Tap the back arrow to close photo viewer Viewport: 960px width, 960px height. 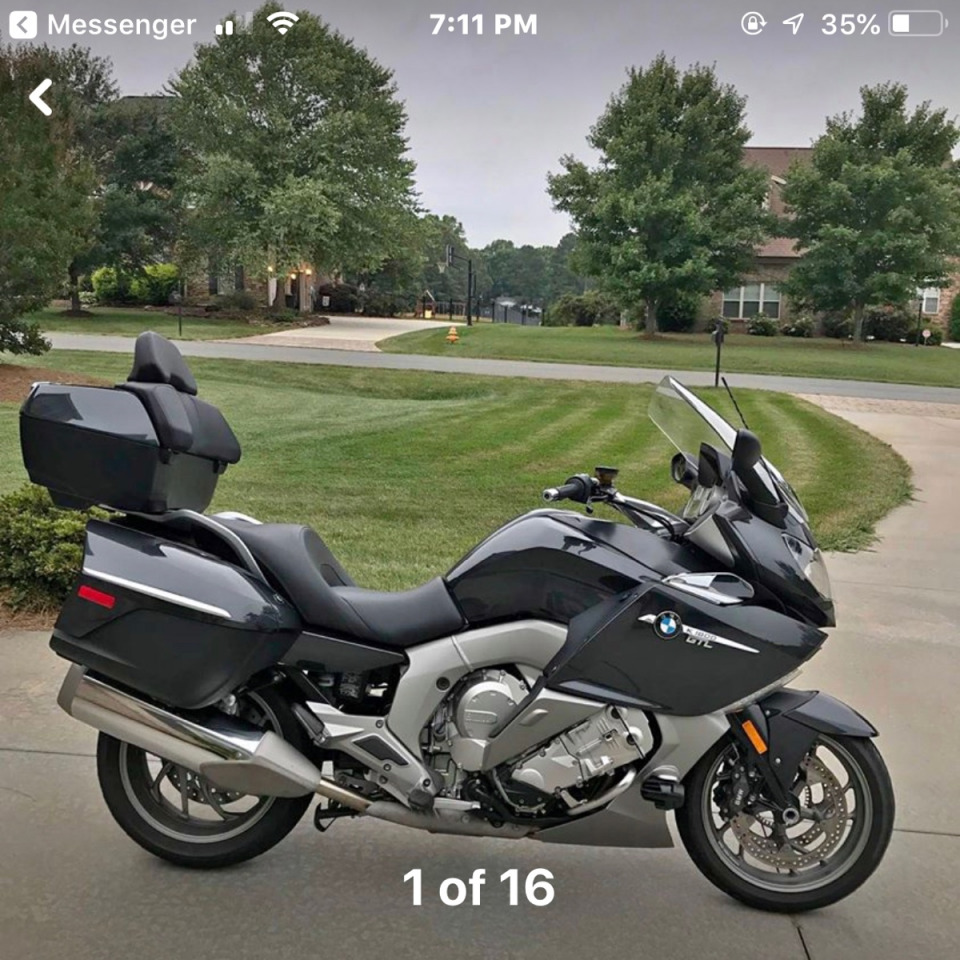(x=41, y=98)
